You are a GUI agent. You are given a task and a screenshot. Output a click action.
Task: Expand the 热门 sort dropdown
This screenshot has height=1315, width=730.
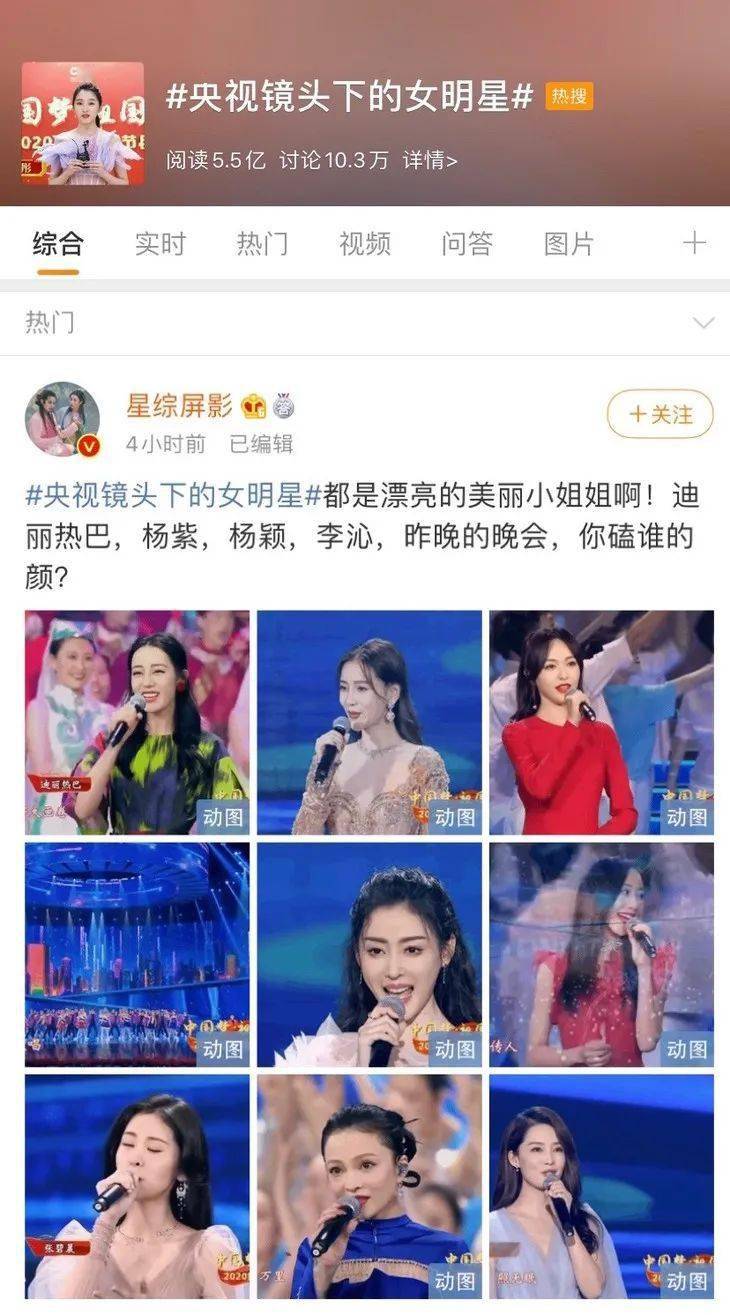click(x=703, y=323)
